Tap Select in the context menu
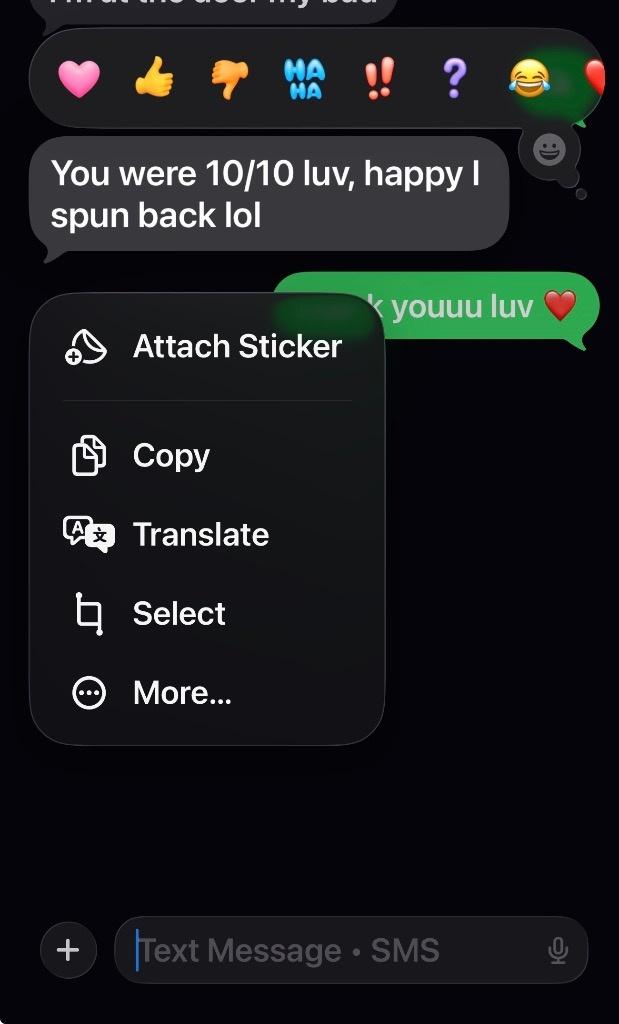619x1024 pixels. 178,614
